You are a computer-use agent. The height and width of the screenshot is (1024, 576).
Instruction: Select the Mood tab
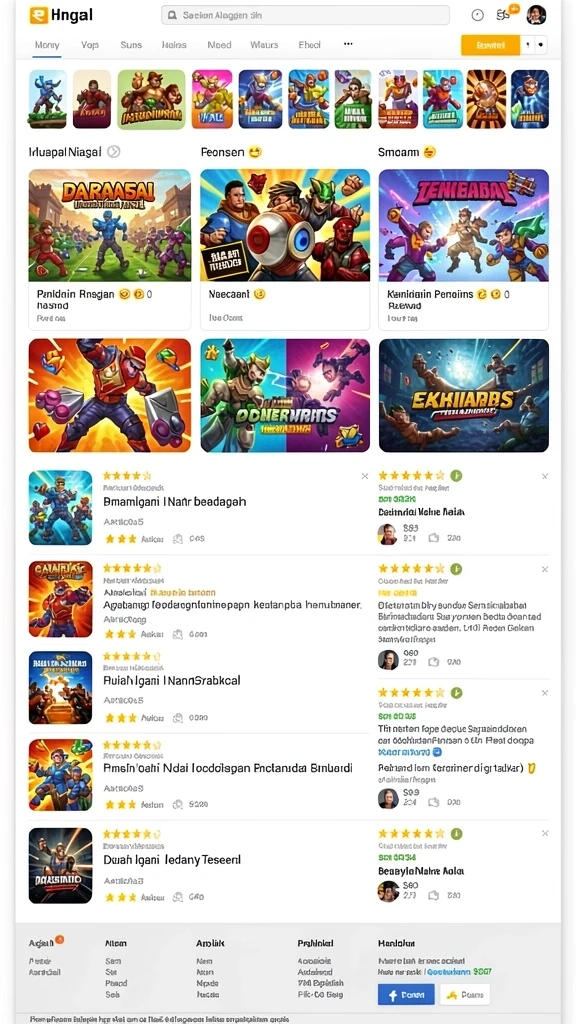tap(219, 45)
